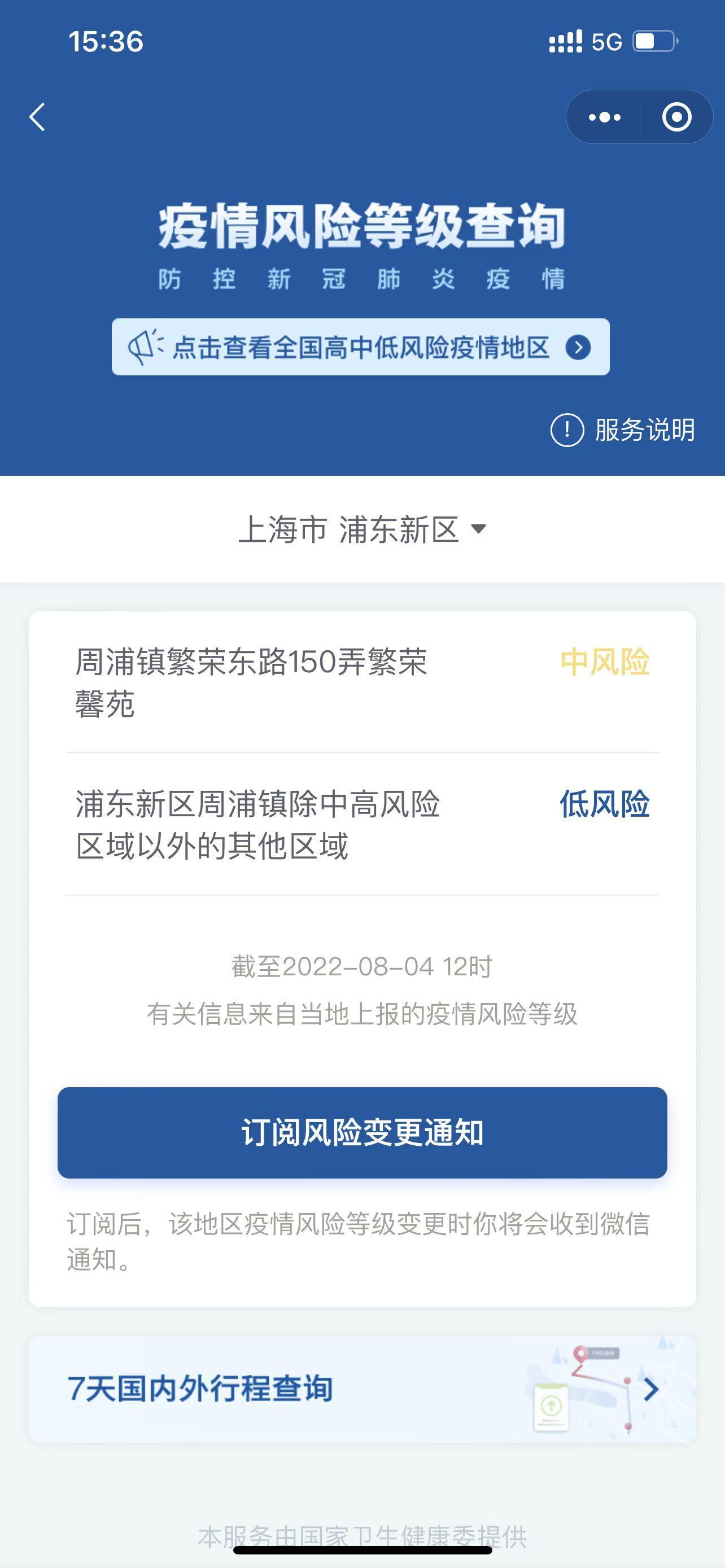Tap the 订阅风险变更通知 subscribe button
Image resolution: width=725 pixels, height=1568 pixels.
pyautogui.click(x=362, y=1132)
